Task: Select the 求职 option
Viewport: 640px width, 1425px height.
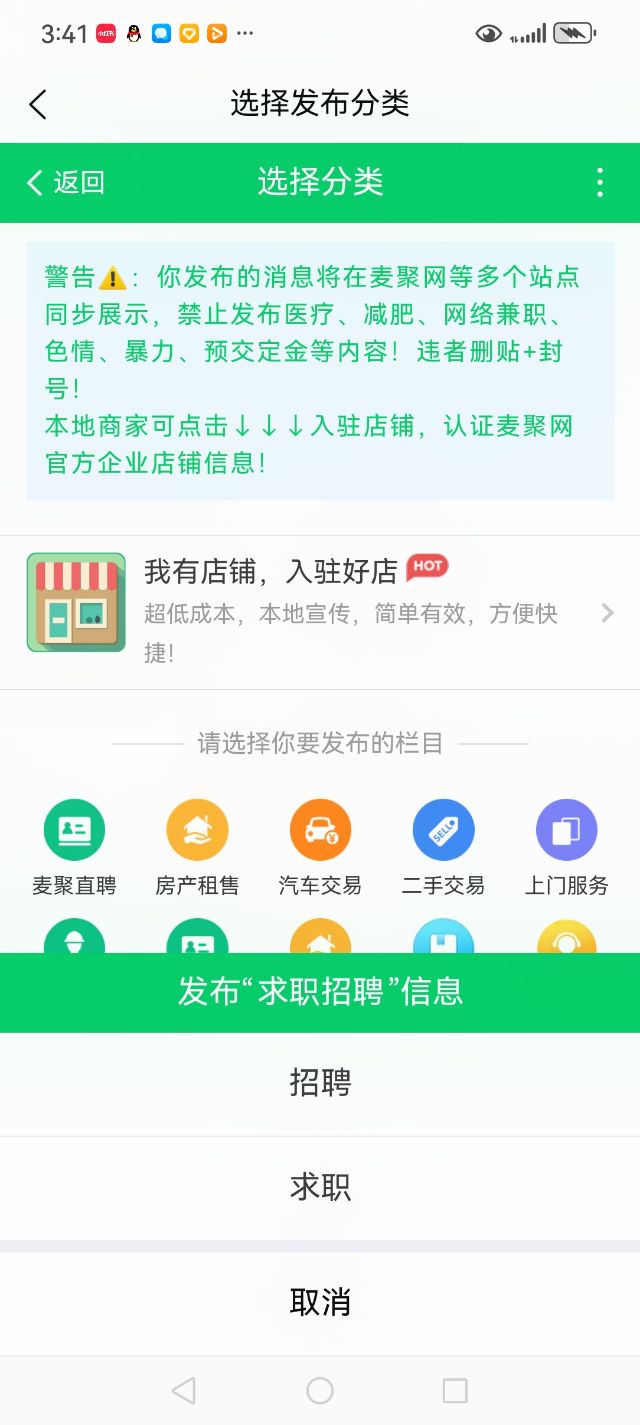Action: [320, 1187]
